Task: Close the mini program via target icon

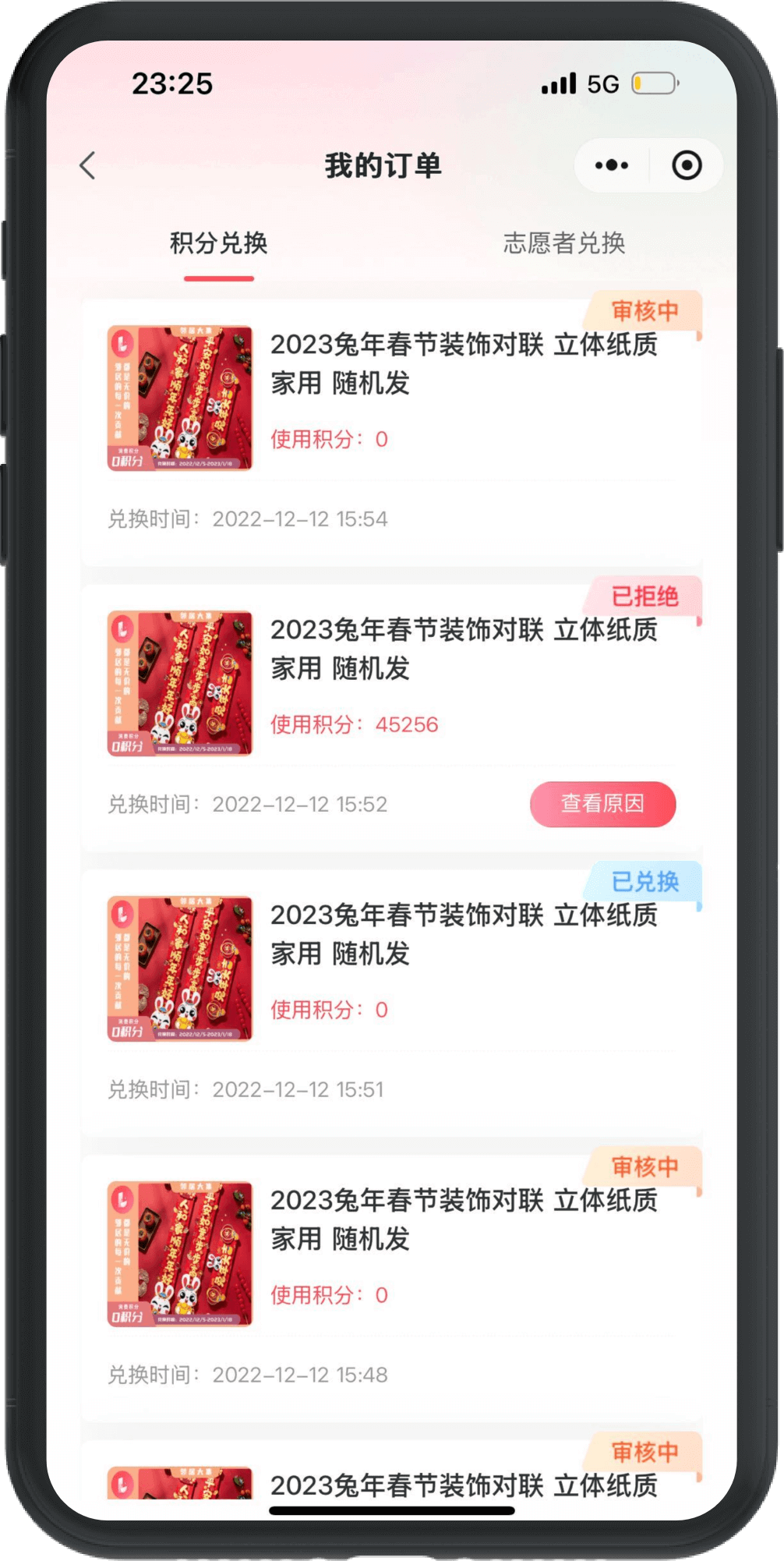Action: coord(687,165)
